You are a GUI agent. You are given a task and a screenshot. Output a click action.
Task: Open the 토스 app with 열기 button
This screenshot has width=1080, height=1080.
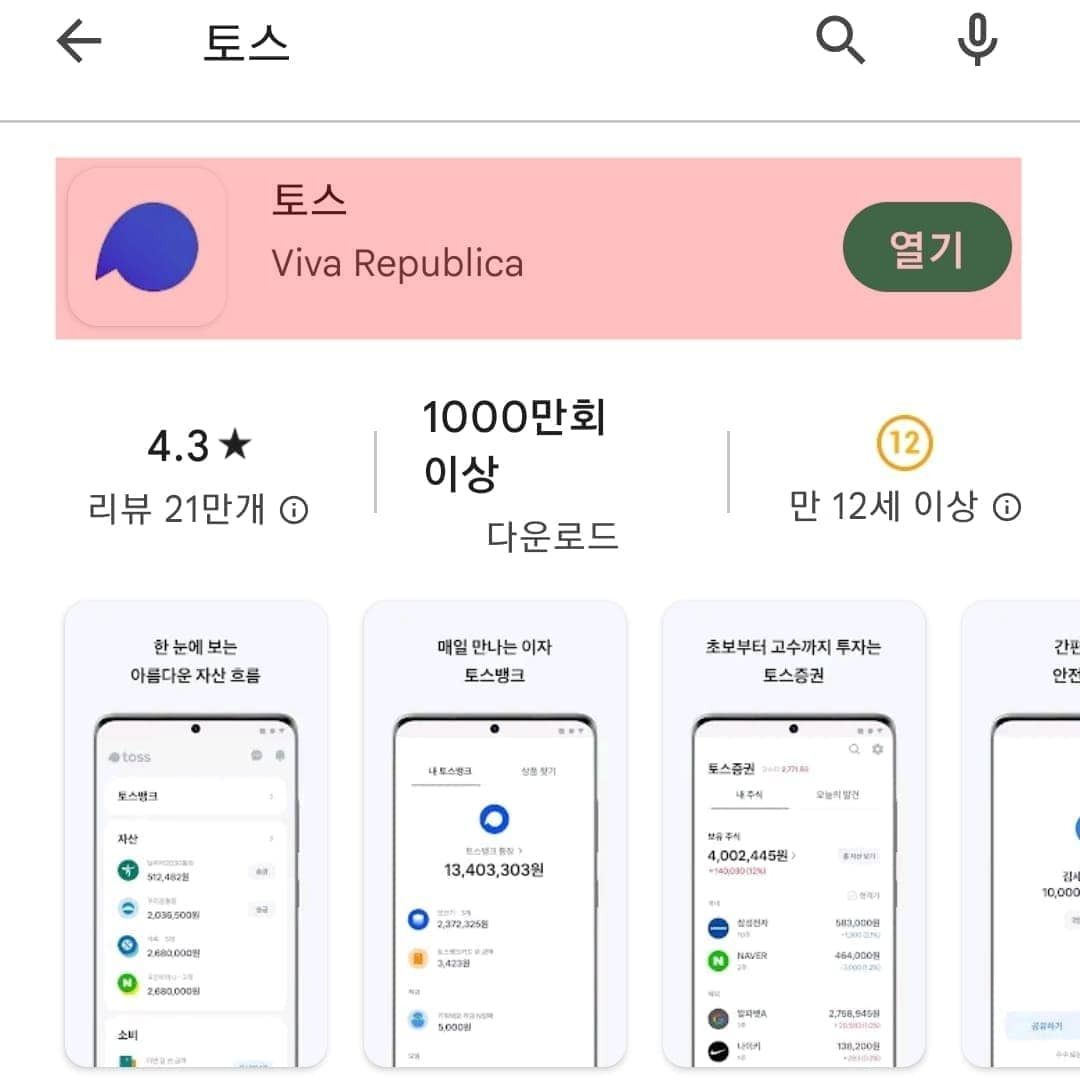(x=927, y=248)
